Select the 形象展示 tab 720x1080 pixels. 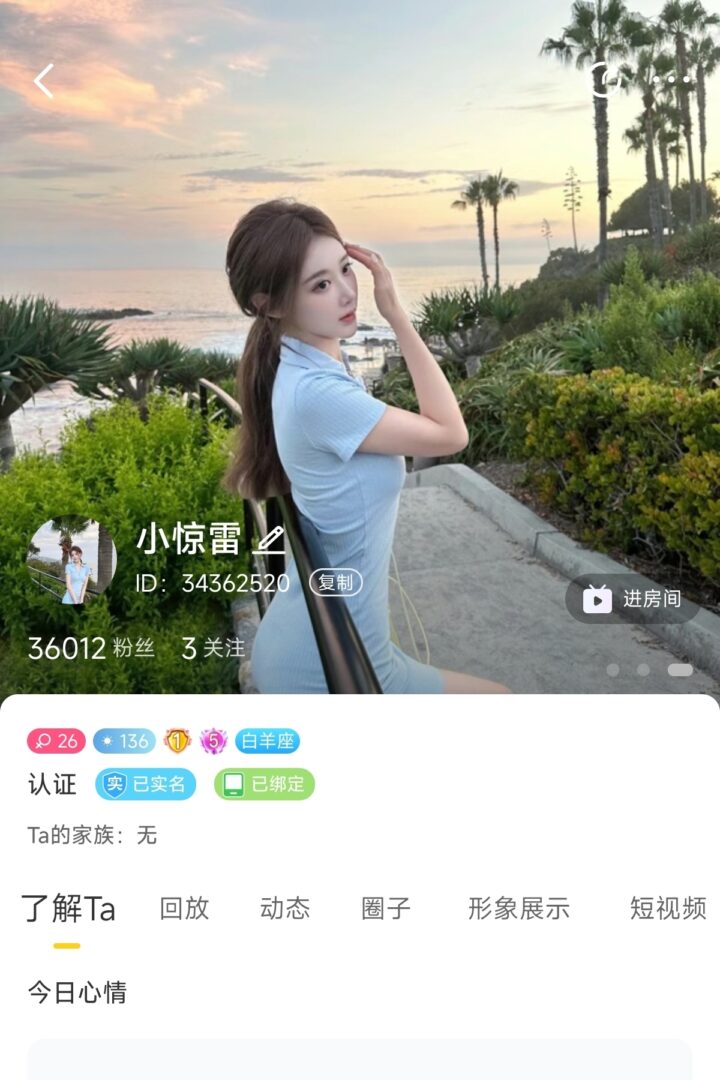[518, 908]
